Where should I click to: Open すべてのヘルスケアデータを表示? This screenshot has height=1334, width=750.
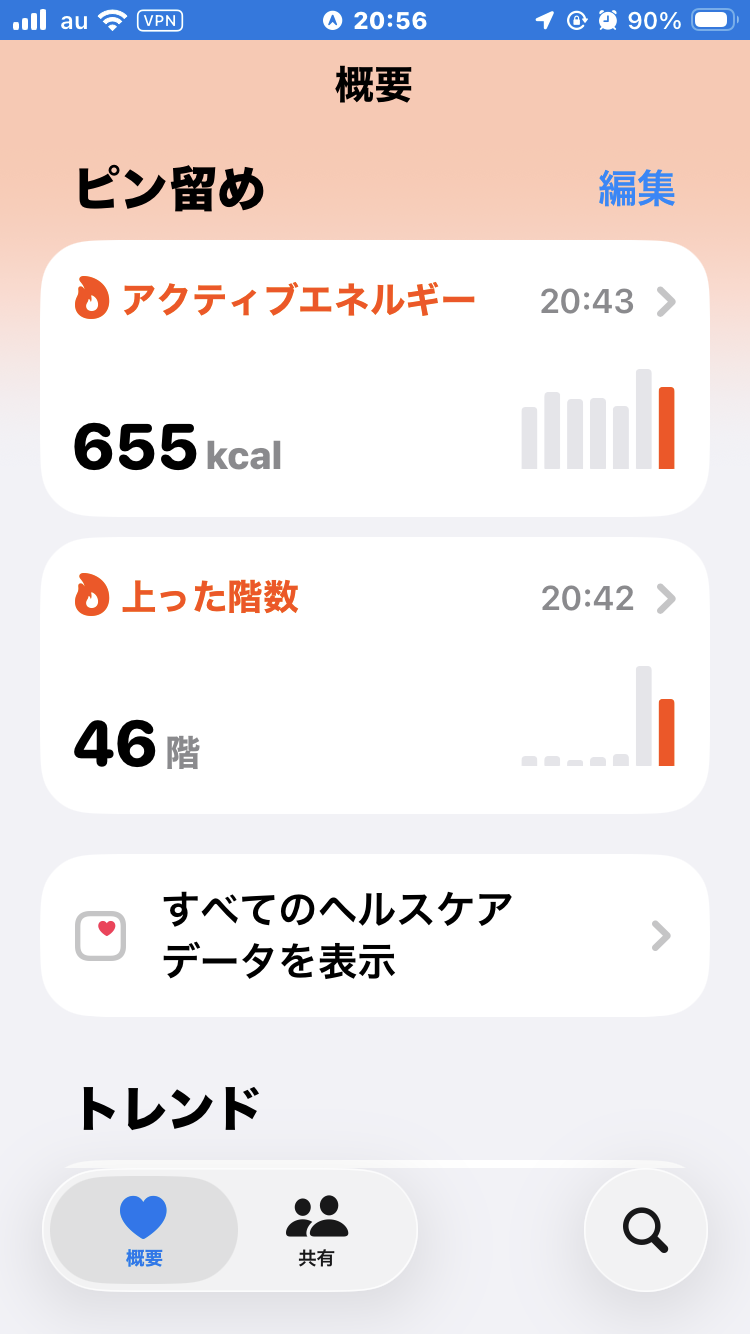click(374, 935)
